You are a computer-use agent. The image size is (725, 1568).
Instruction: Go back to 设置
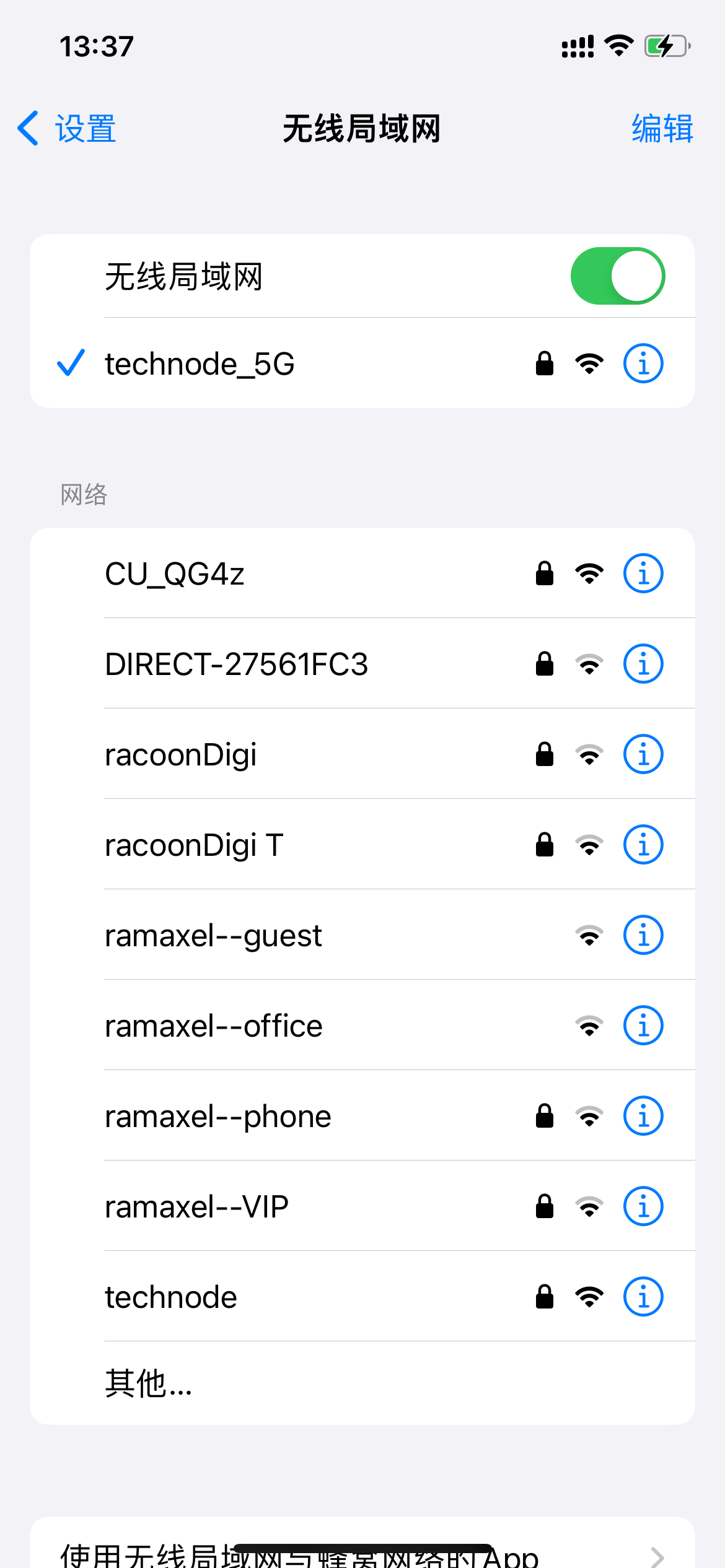(x=67, y=129)
